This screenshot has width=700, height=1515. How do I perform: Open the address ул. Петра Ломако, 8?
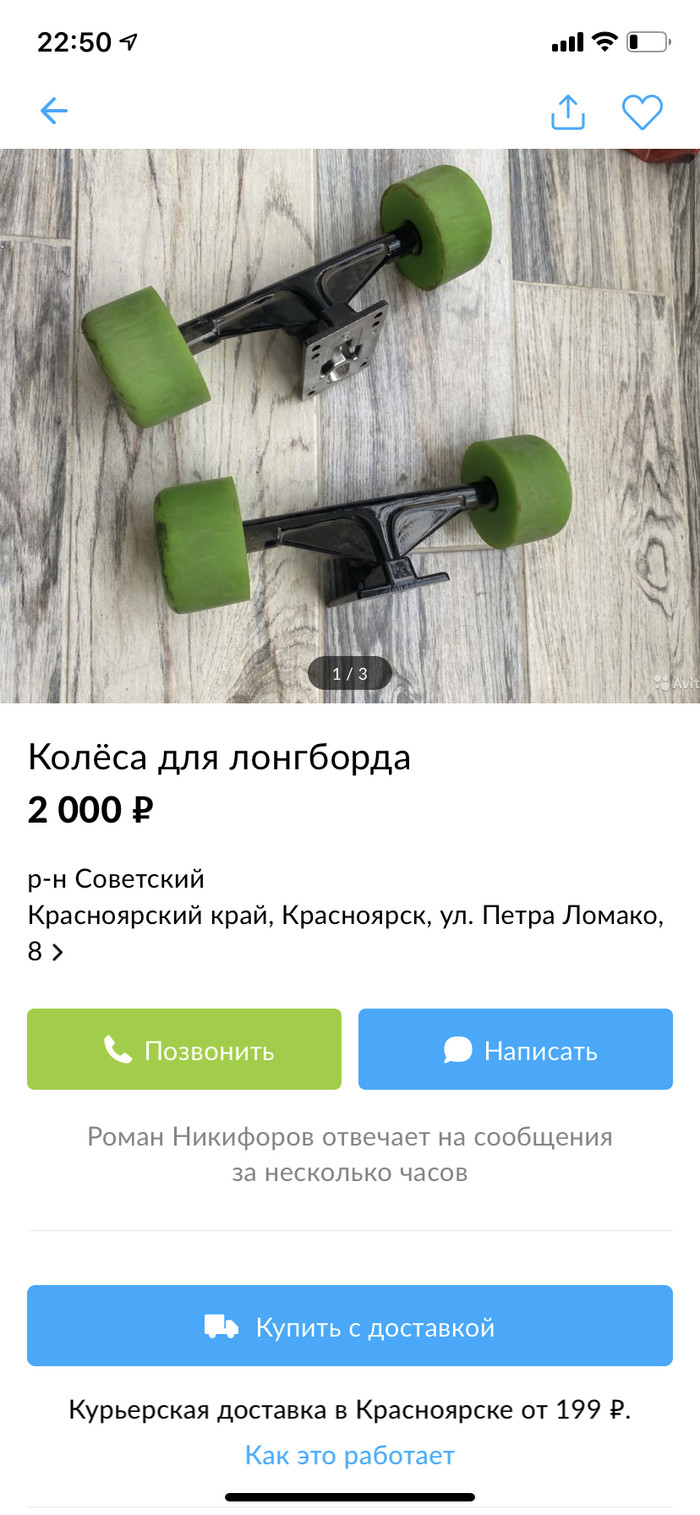click(345, 932)
